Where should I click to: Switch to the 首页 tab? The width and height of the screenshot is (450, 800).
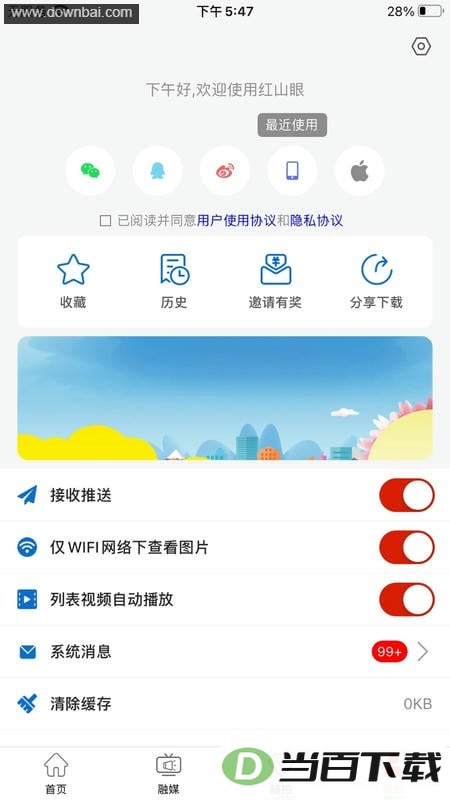tap(56, 773)
